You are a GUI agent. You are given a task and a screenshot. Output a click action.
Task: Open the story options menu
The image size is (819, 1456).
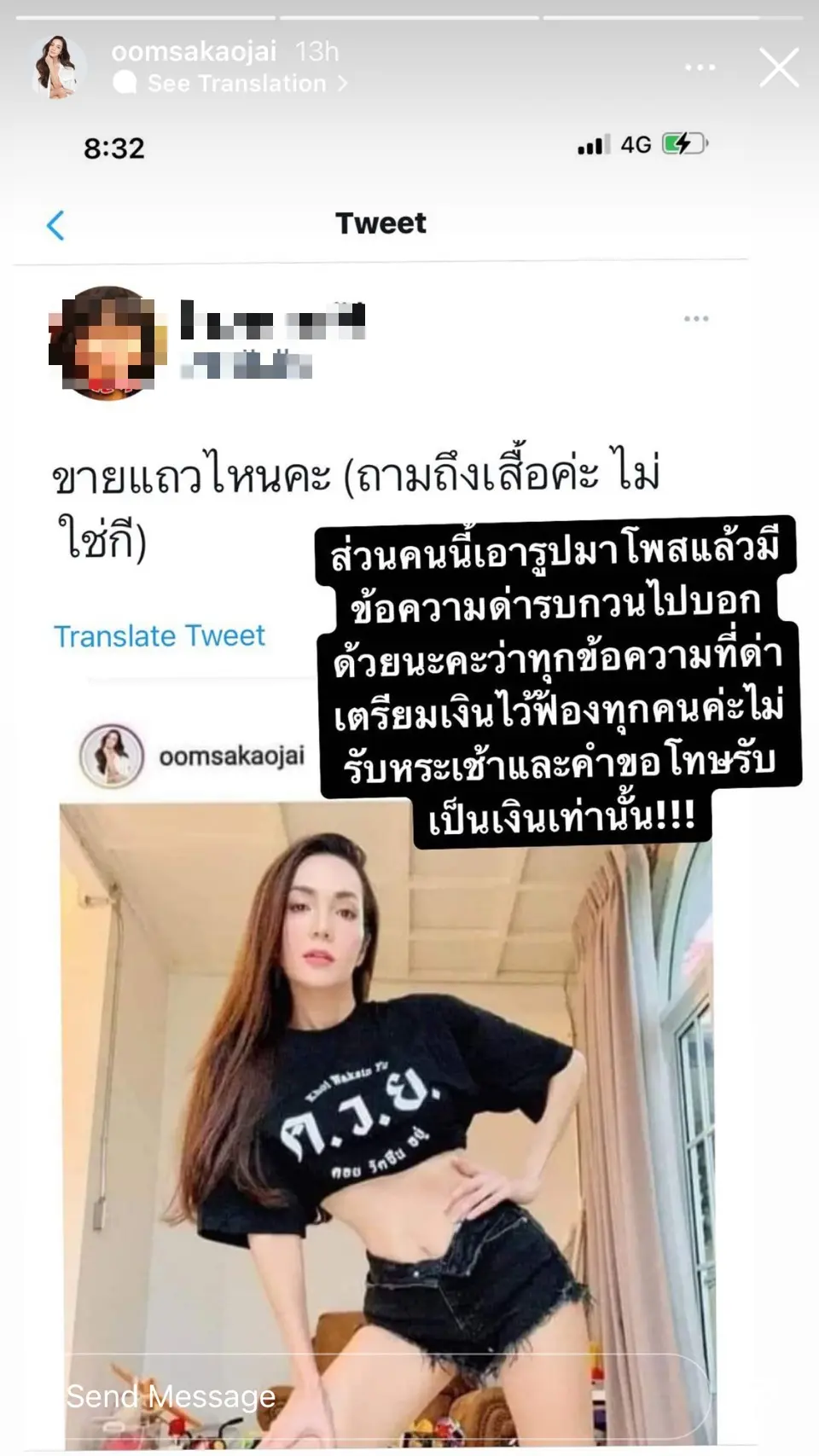click(700, 67)
